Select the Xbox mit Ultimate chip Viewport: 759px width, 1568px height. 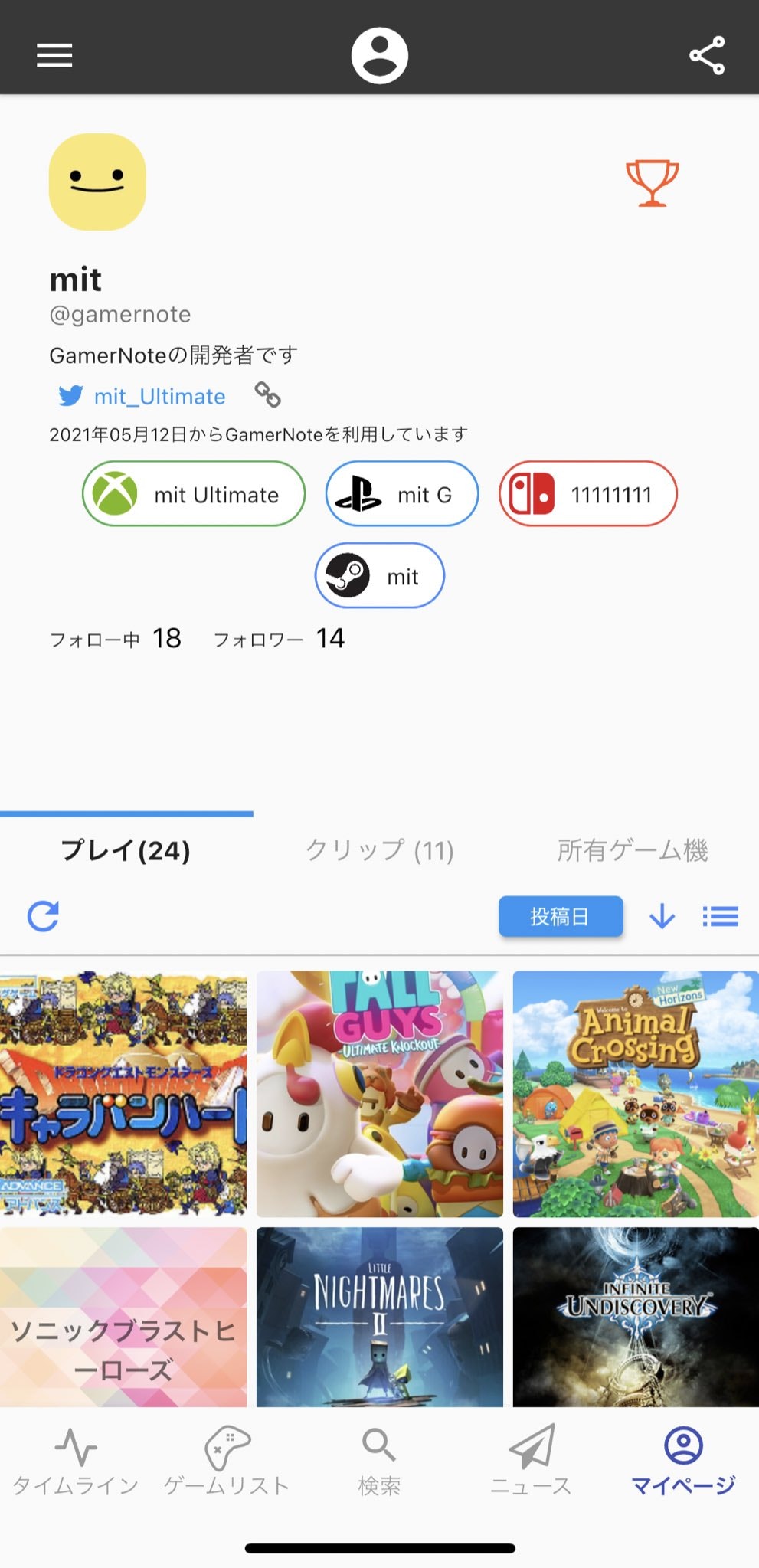tap(194, 494)
